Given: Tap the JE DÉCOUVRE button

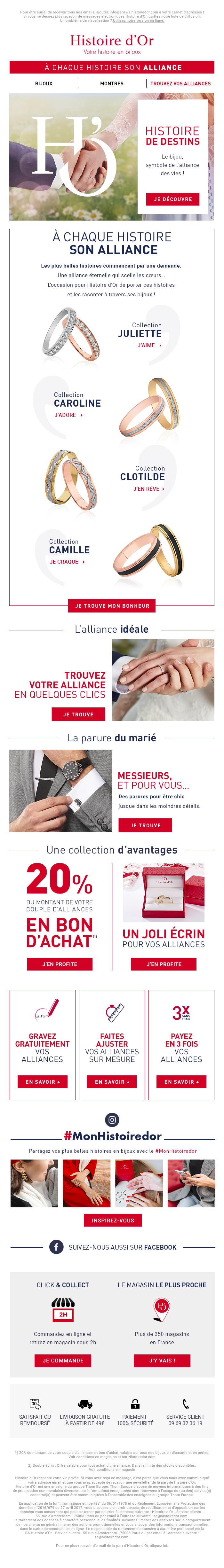Looking at the screenshot, I should point(173,199).
